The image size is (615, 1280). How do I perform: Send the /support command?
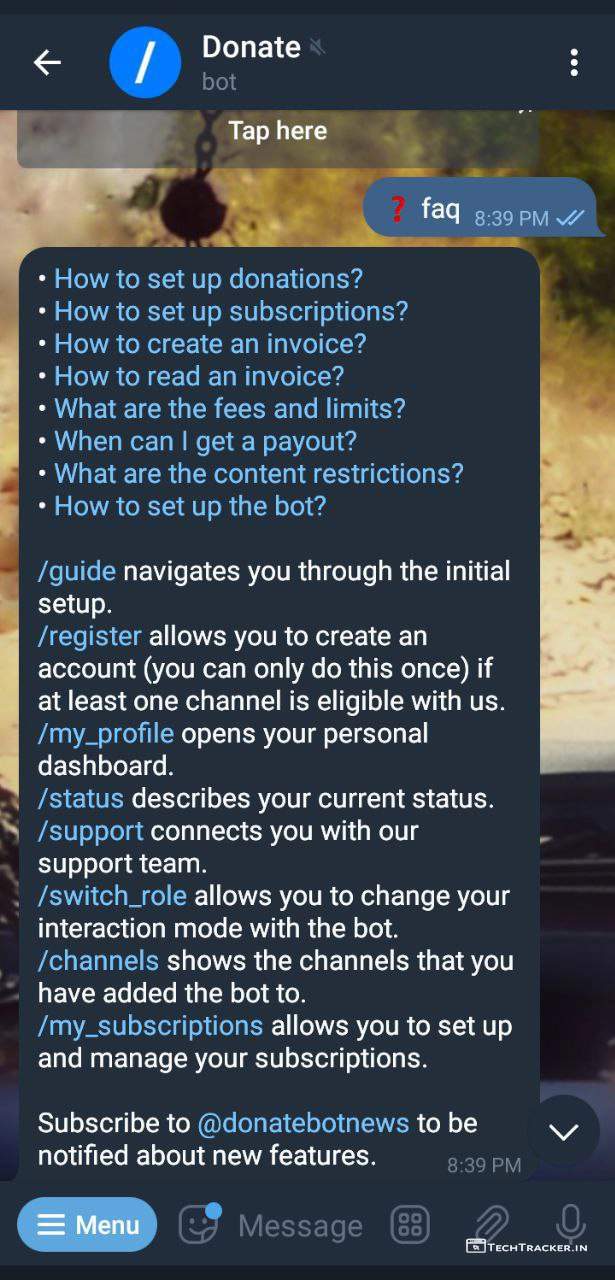pyautogui.click(x=91, y=831)
